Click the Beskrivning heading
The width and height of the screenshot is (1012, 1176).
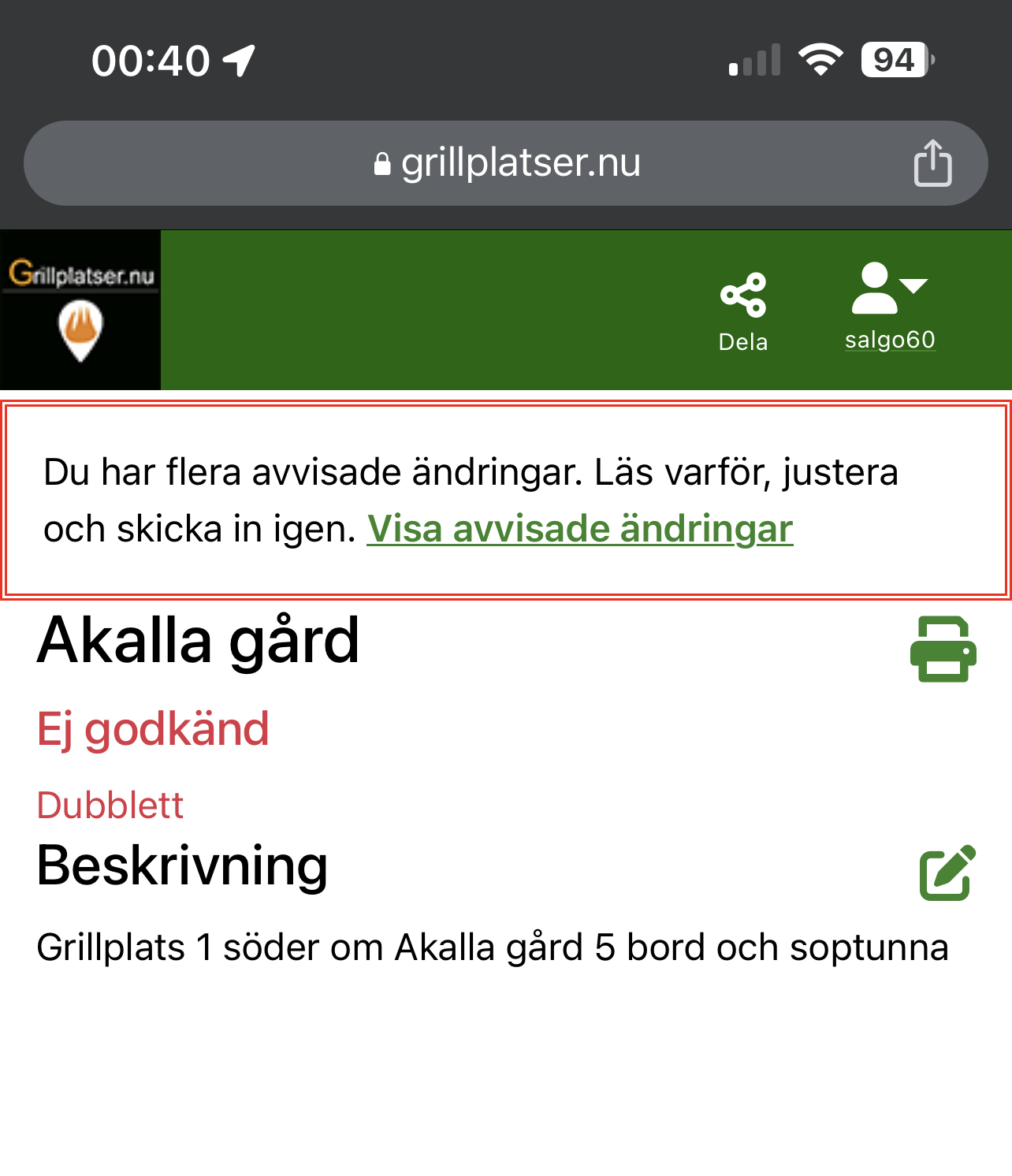click(x=182, y=865)
